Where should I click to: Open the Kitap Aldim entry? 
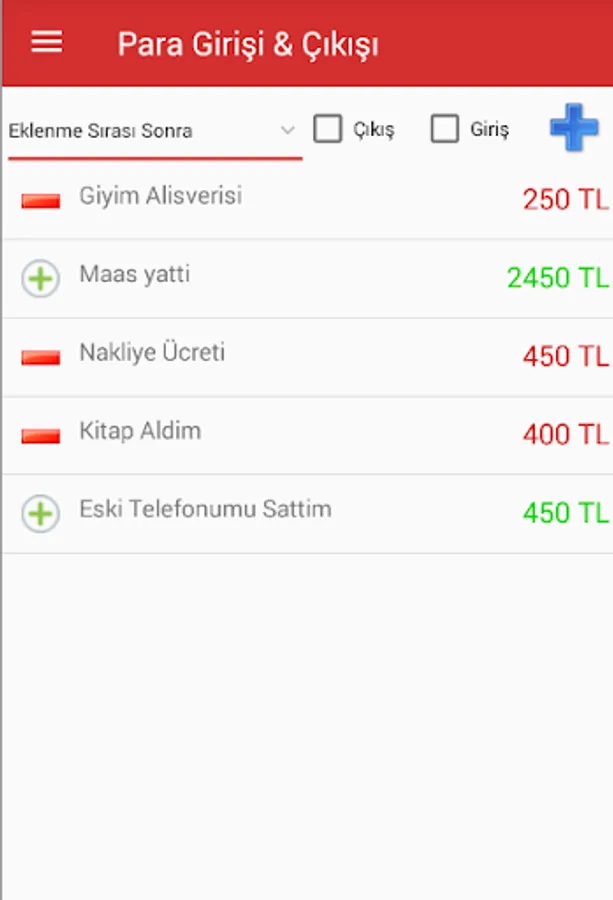(x=306, y=434)
